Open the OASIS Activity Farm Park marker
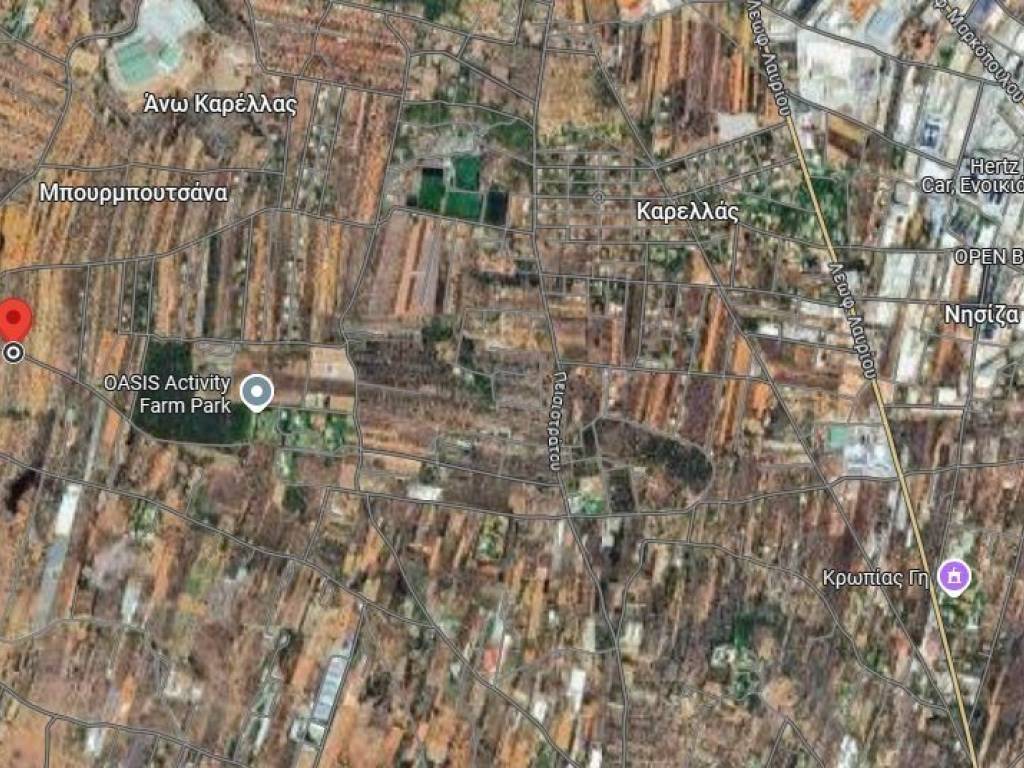This screenshot has width=1024, height=768. [x=258, y=392]
